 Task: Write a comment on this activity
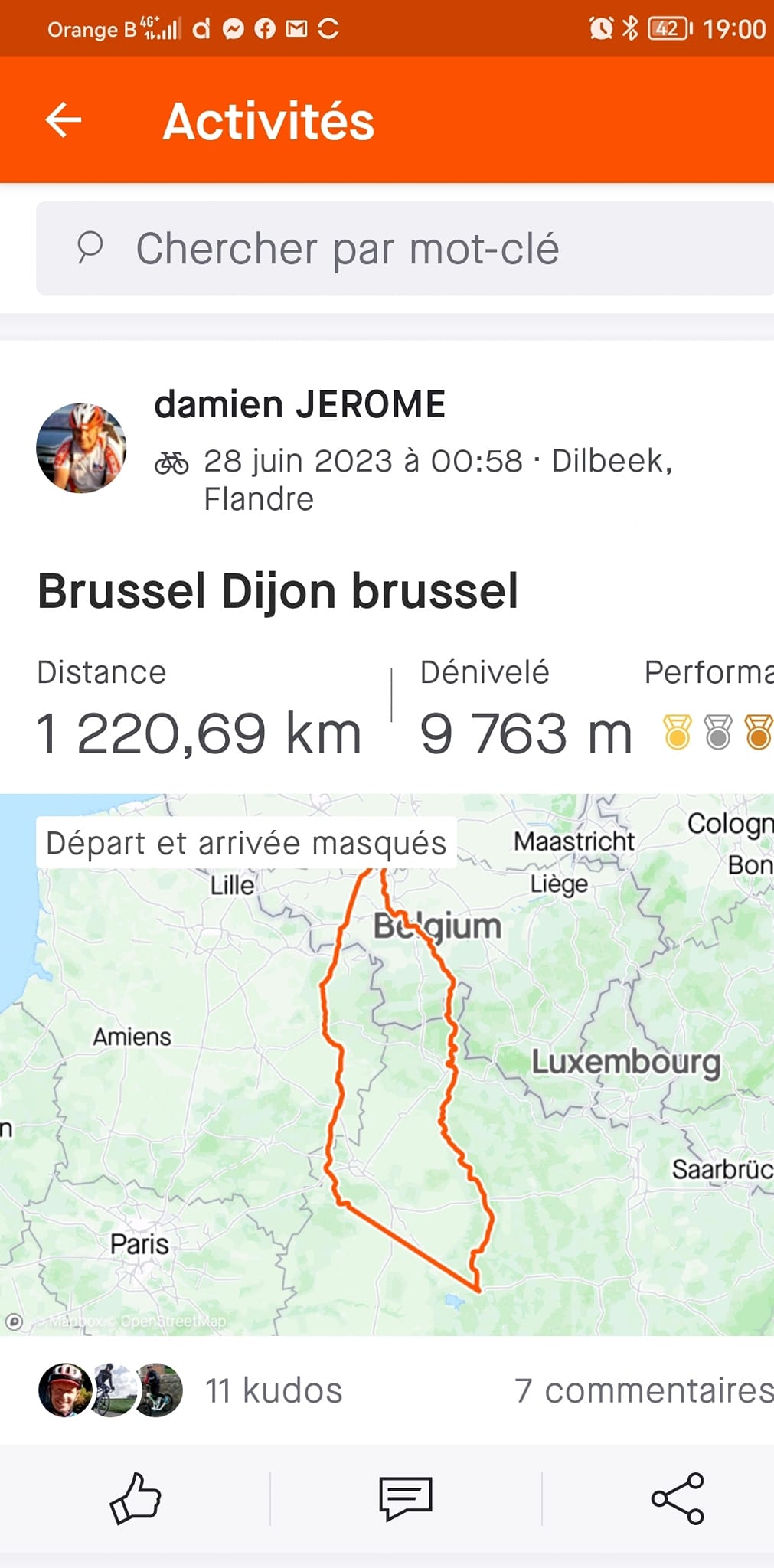pyautogui.click(x=406, y=1498)
